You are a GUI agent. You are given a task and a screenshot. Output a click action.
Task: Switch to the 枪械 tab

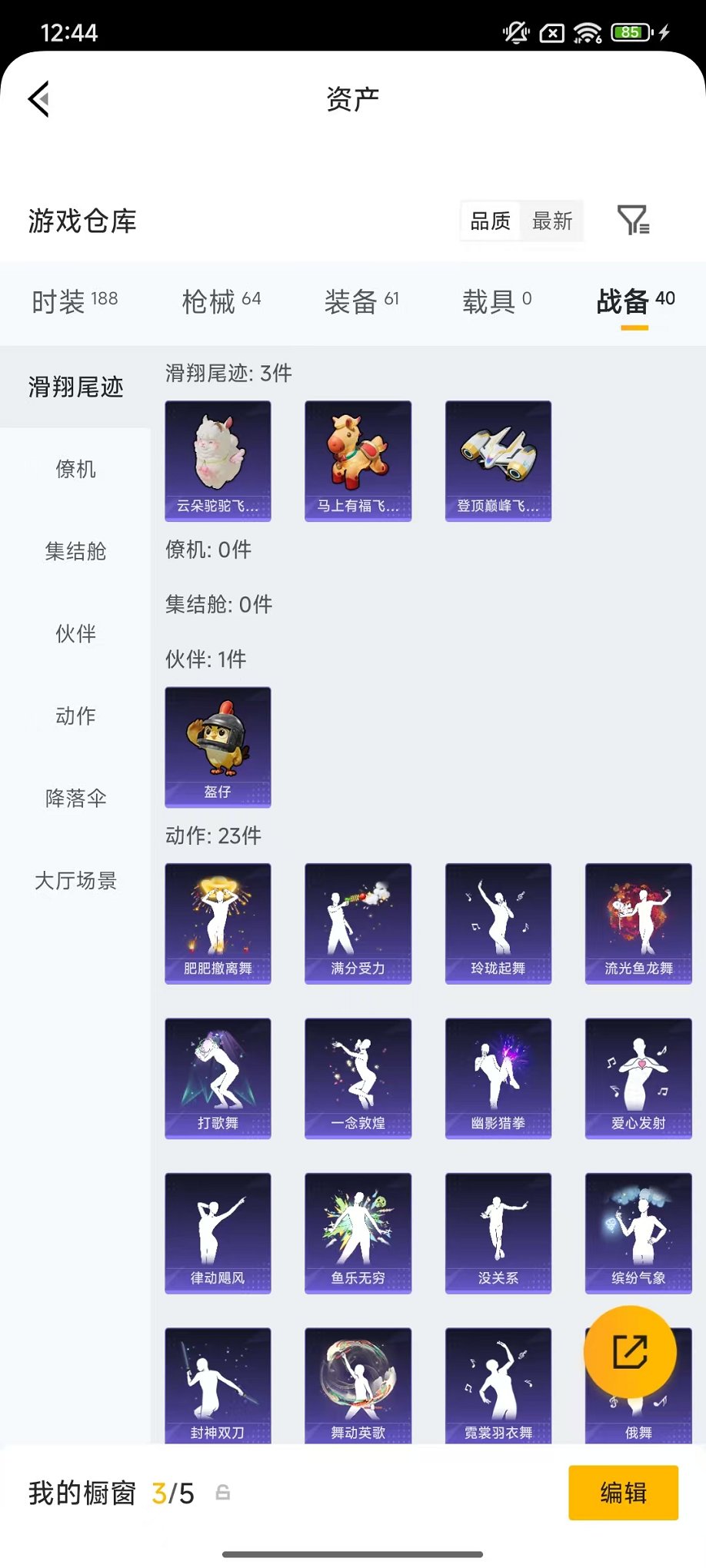[x=221, y=301]
